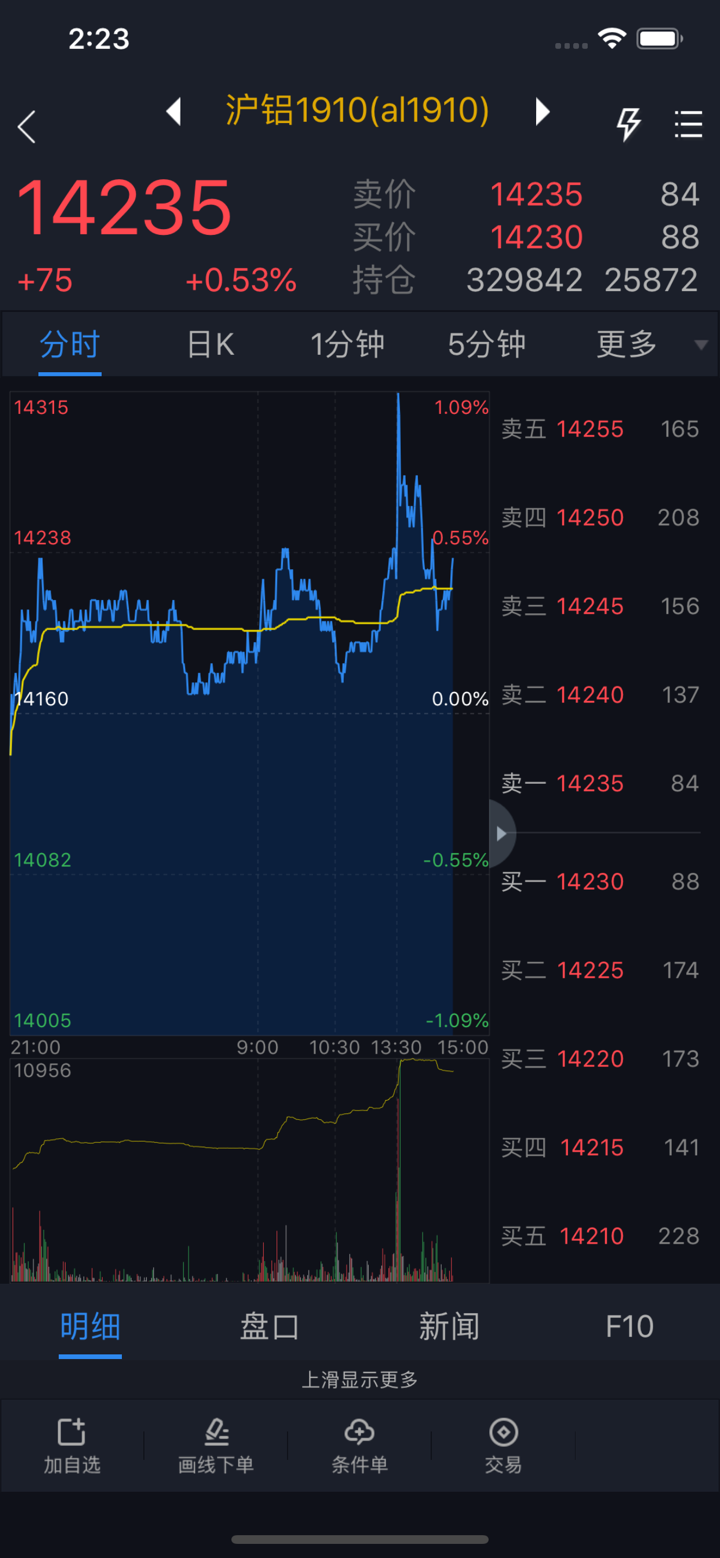The height and width of the screenshot is (1558, 720).
Task: Show the 5分钟 chart
Action: click(486, 345)
